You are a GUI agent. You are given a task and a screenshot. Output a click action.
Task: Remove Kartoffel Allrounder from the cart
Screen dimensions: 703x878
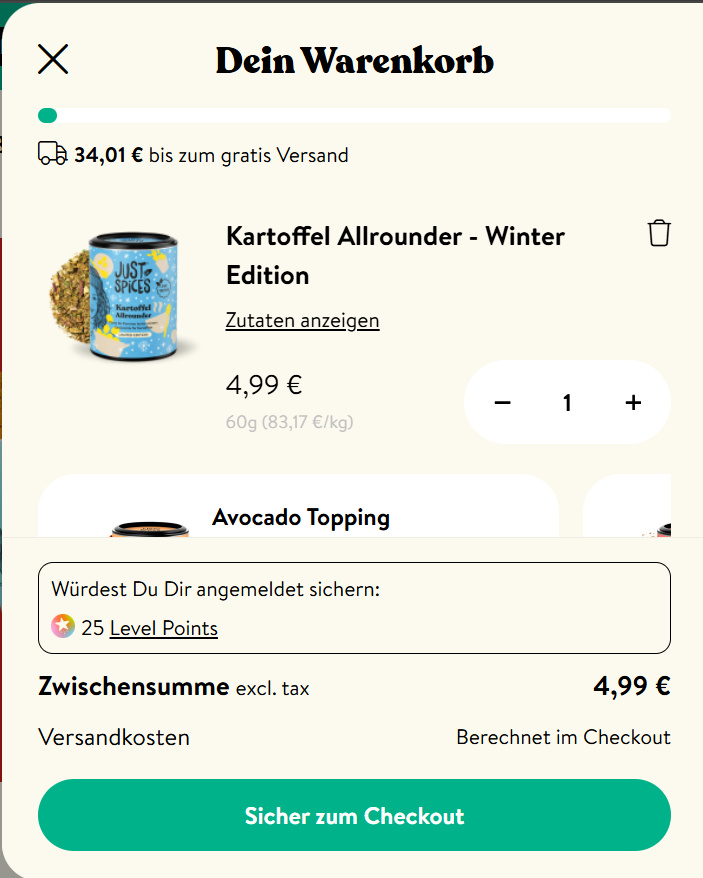658,233
